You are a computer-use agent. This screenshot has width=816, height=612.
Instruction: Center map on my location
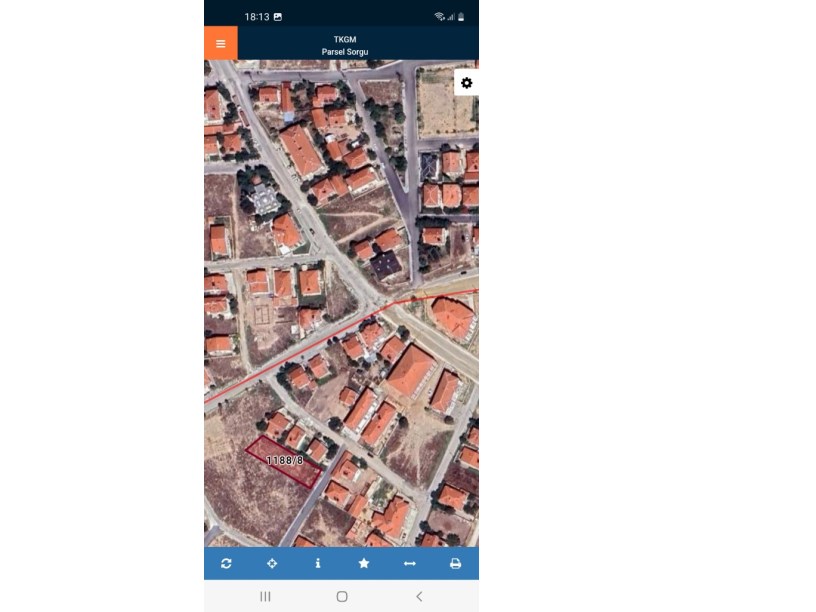[272, 564]
